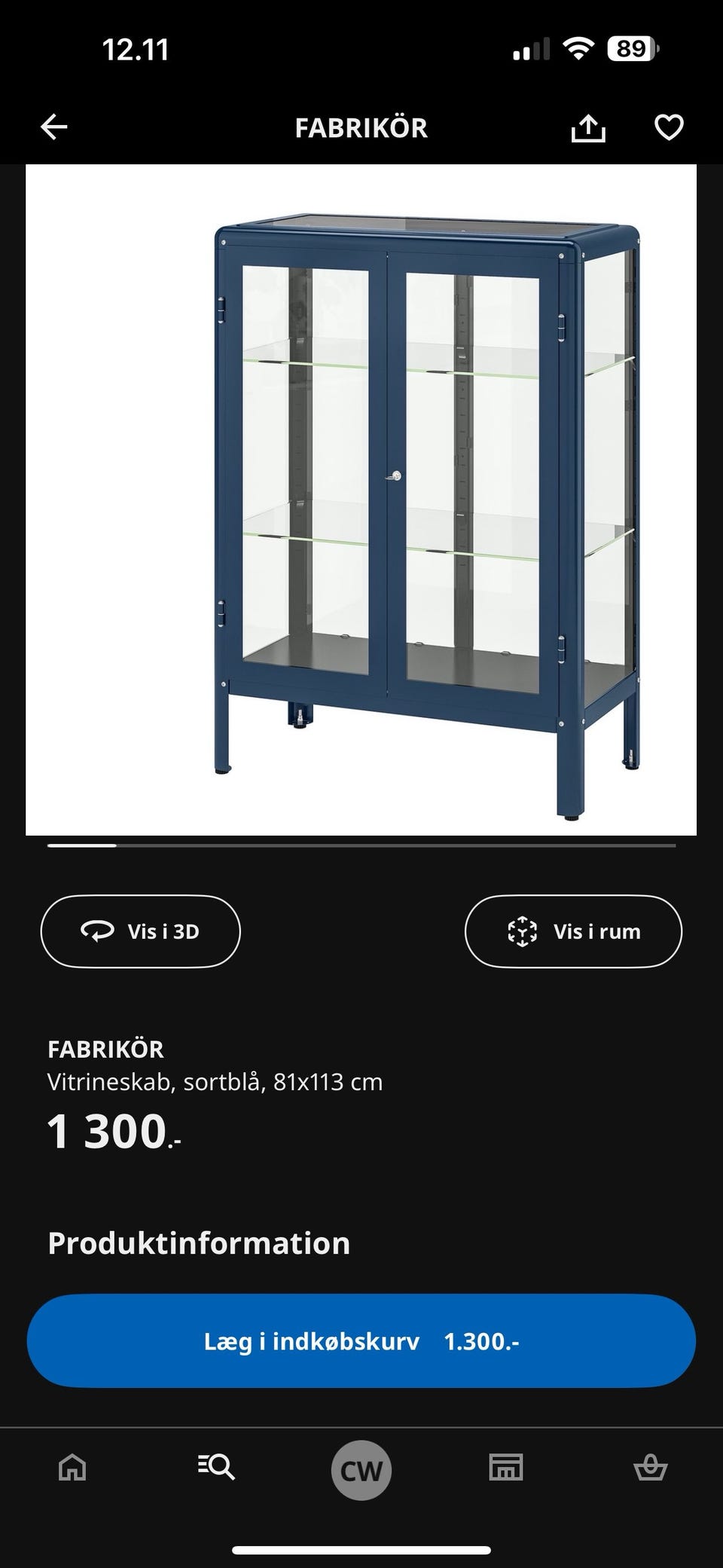Add FABRIKÖR to favorites with the heart icon
The image size is (723, 1568).
click(x=667, y=127)
